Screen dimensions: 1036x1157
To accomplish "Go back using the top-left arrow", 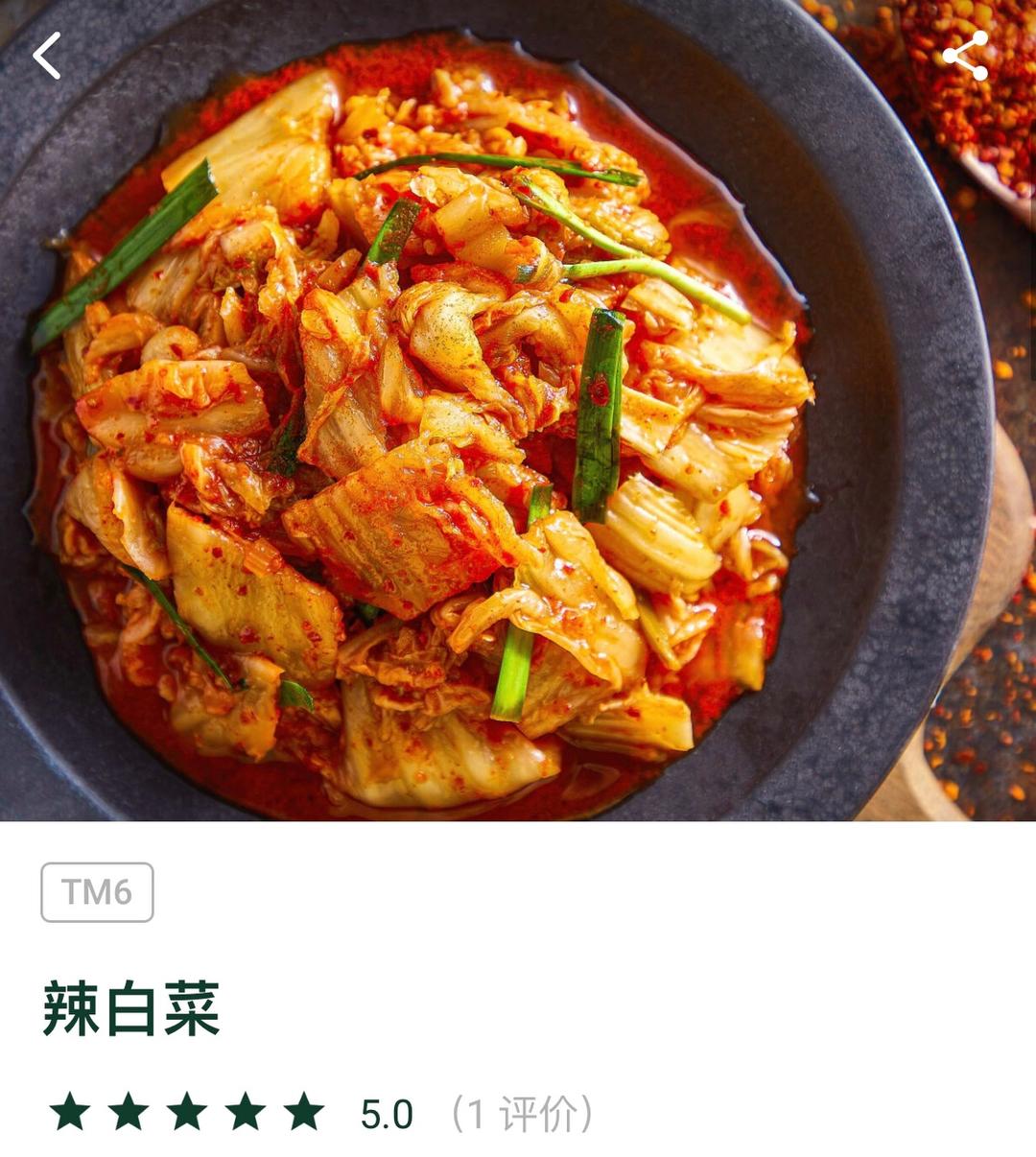I will coord(46,56).
